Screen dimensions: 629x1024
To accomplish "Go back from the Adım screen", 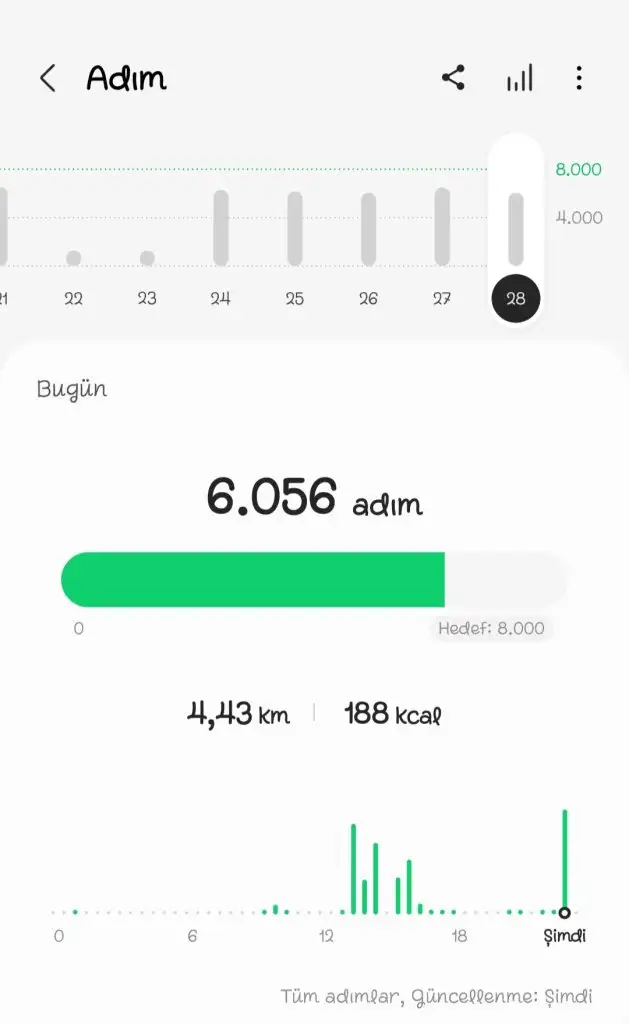I will (x=47, y=78).
